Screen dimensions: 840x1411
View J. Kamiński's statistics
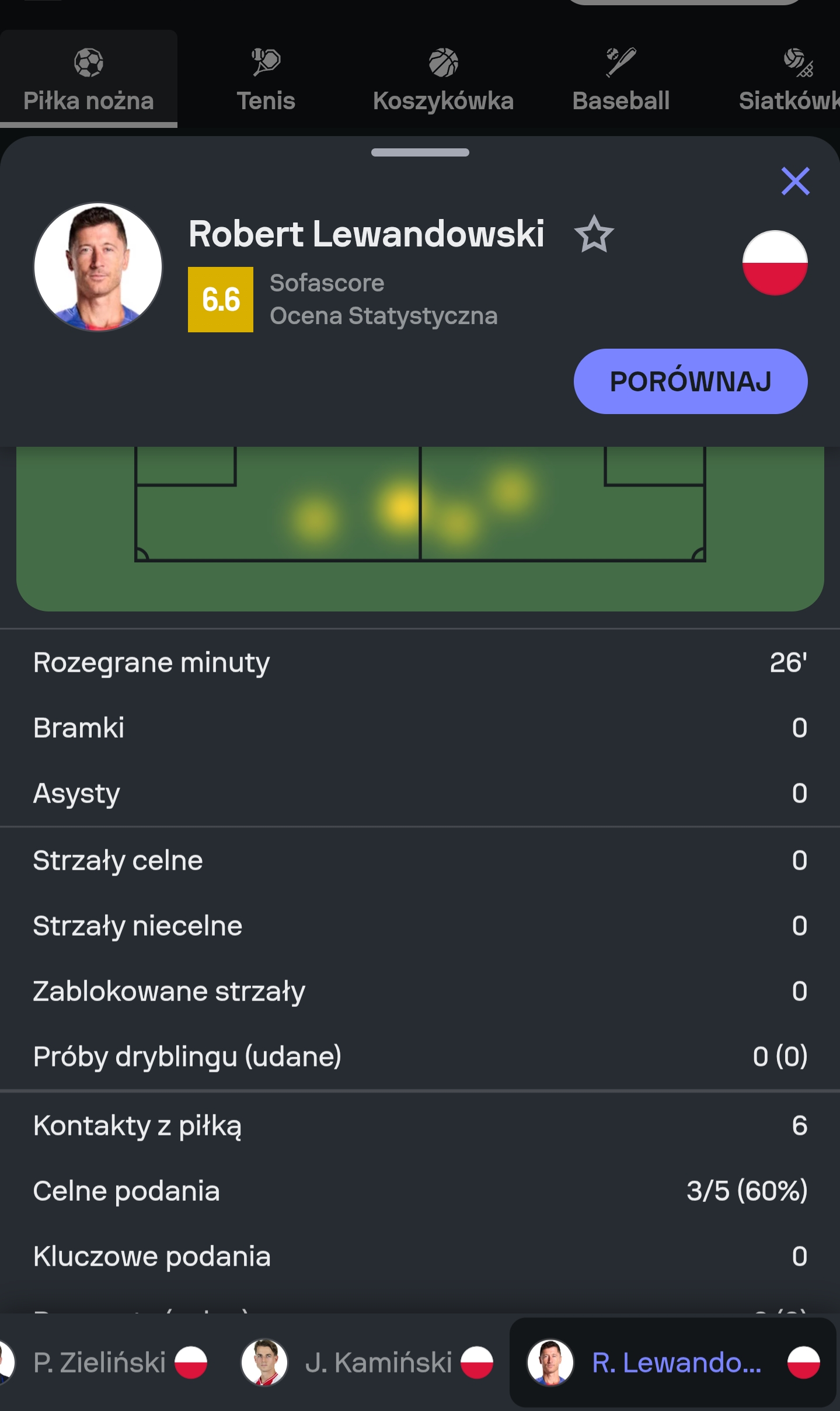coord(368,1363)
